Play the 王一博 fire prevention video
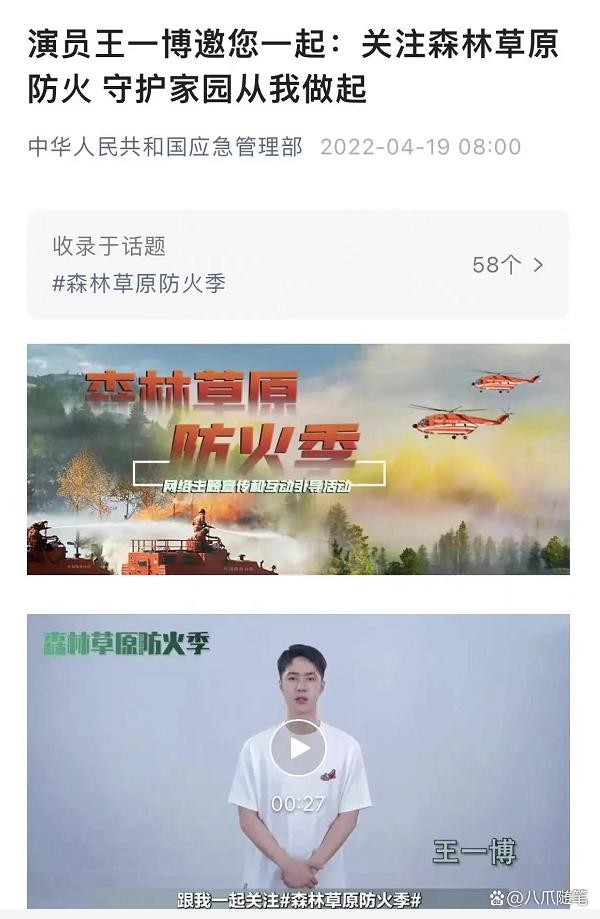The width and height of the screenshot is (600, 919). click(298, 748)
